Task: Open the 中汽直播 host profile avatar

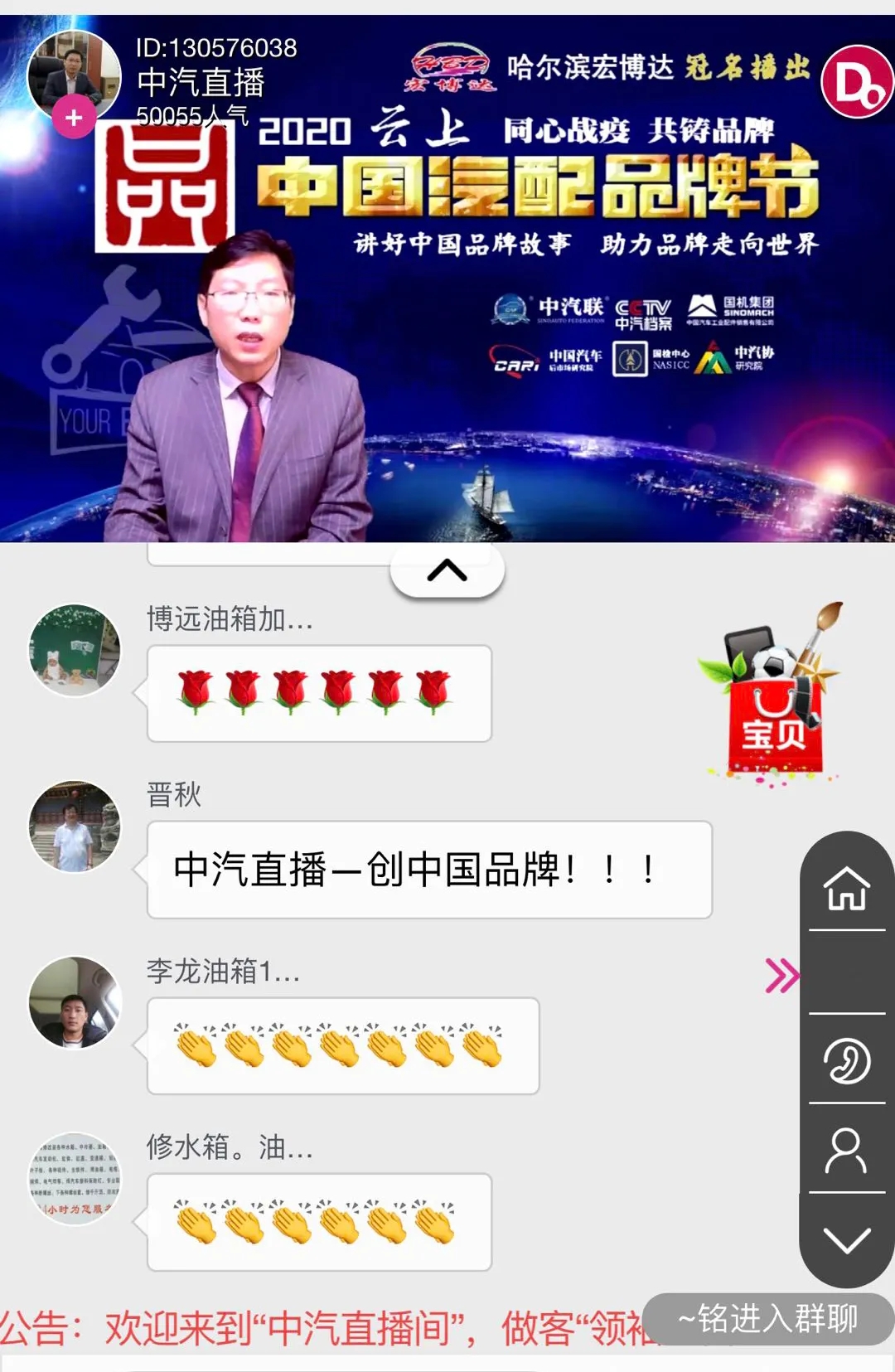Action: click(73, 73)
